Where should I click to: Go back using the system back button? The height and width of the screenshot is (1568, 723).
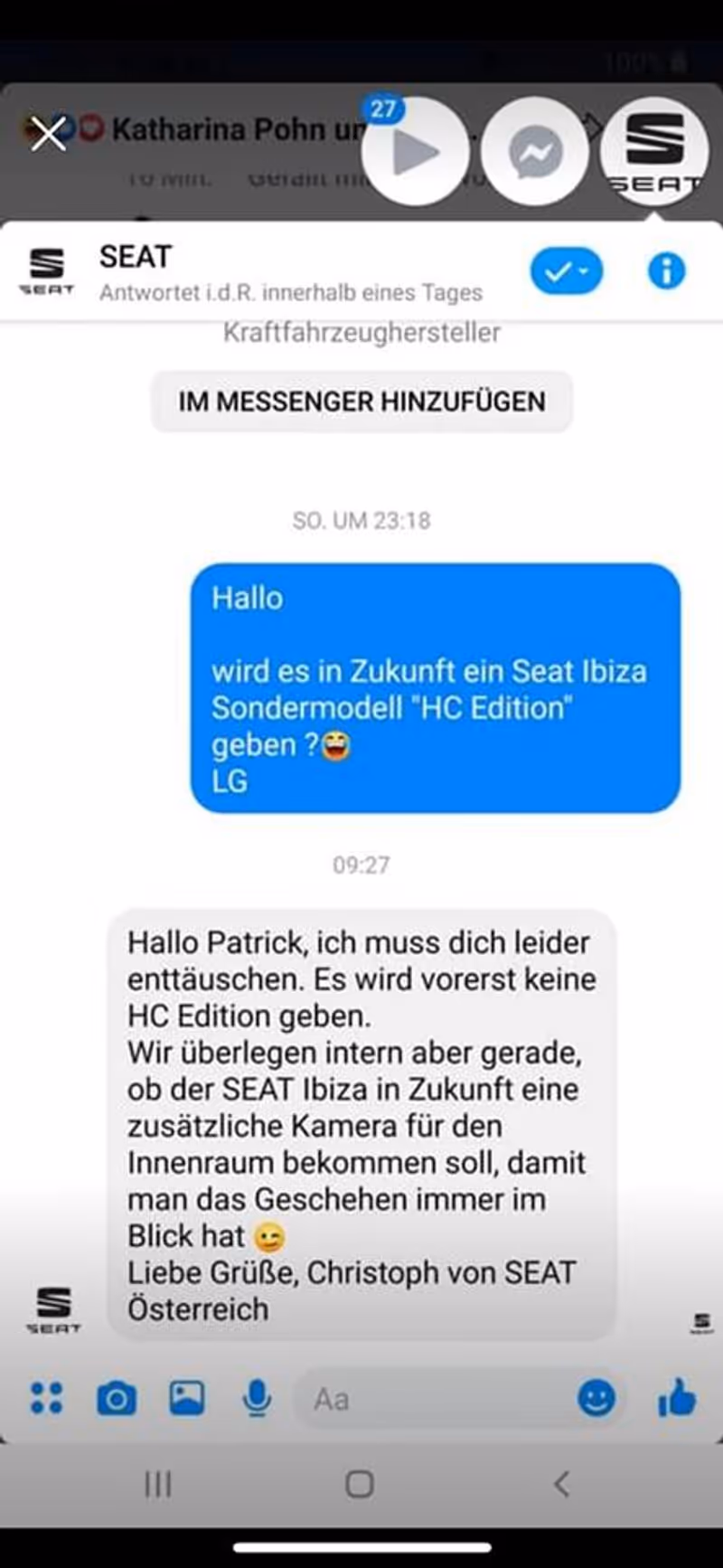coord(561,1484)
